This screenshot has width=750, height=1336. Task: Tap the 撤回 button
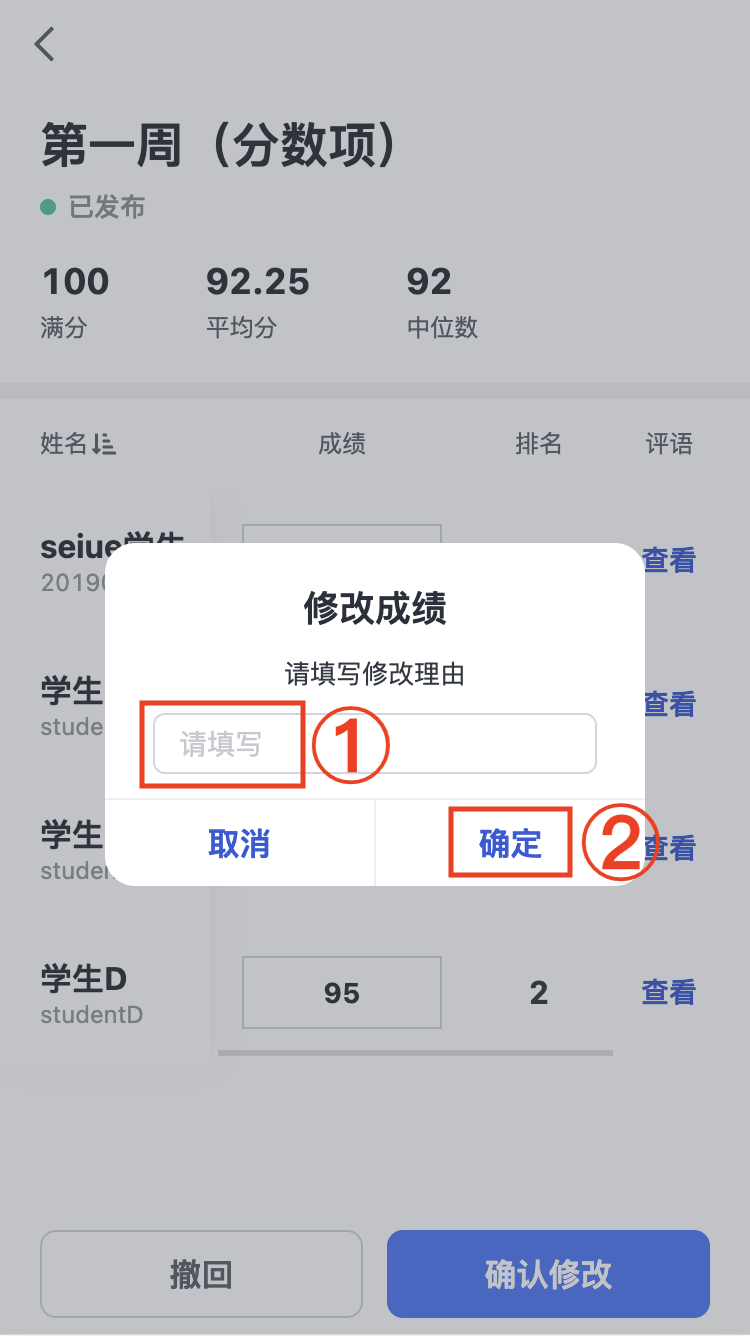pyautogui.click(x=201, y=1274)
